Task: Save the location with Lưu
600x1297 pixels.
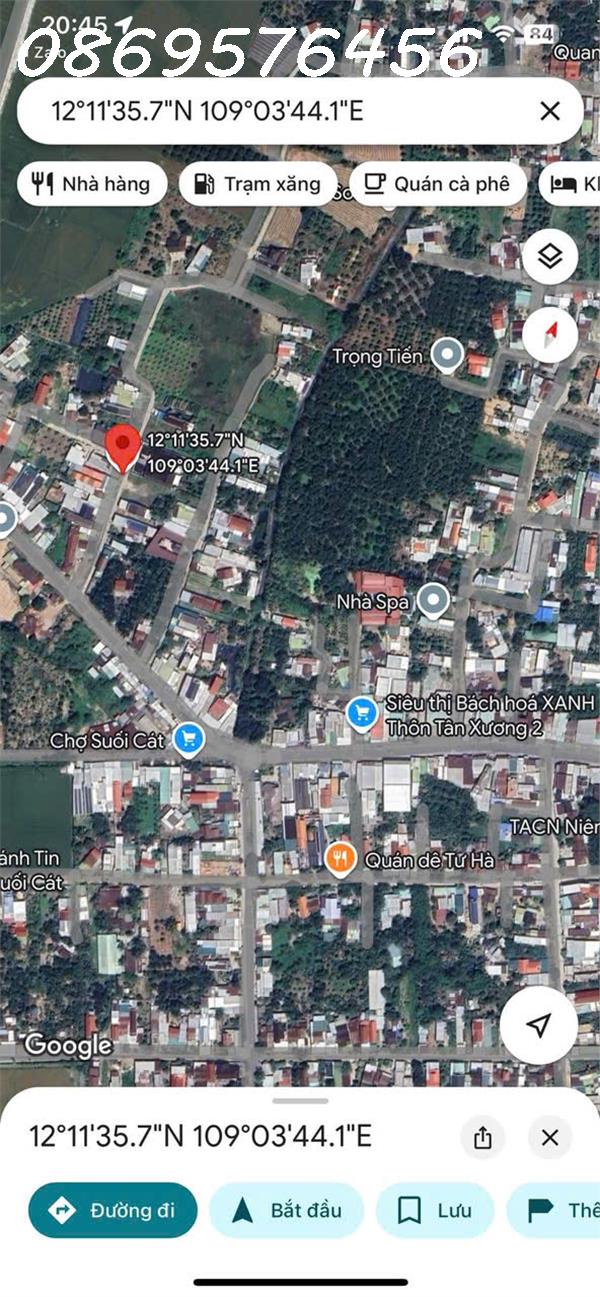Action: pyautogui.click(x=435, y=1210)
